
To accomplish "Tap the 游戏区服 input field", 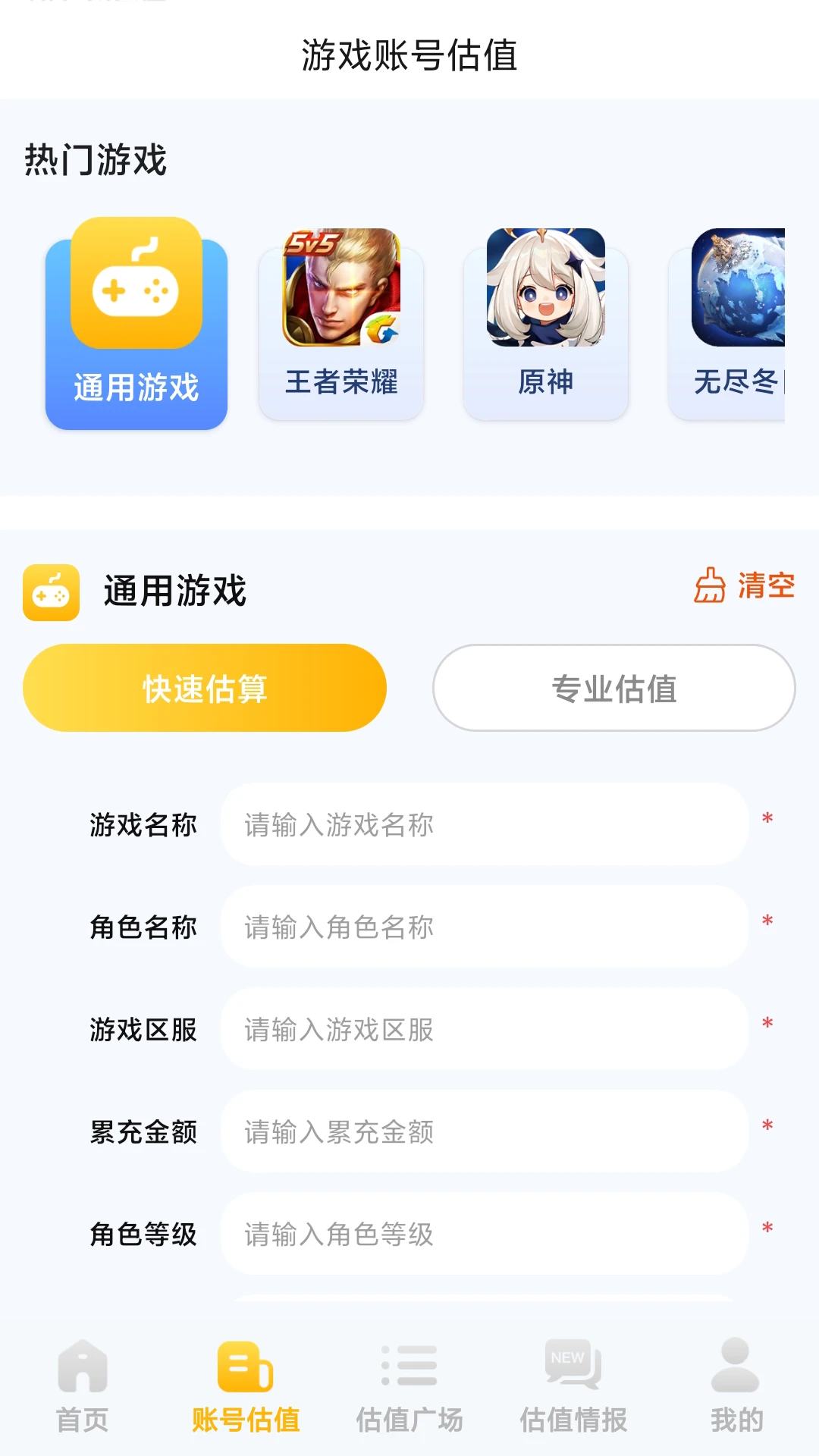I will click(x=484, y=1029).
